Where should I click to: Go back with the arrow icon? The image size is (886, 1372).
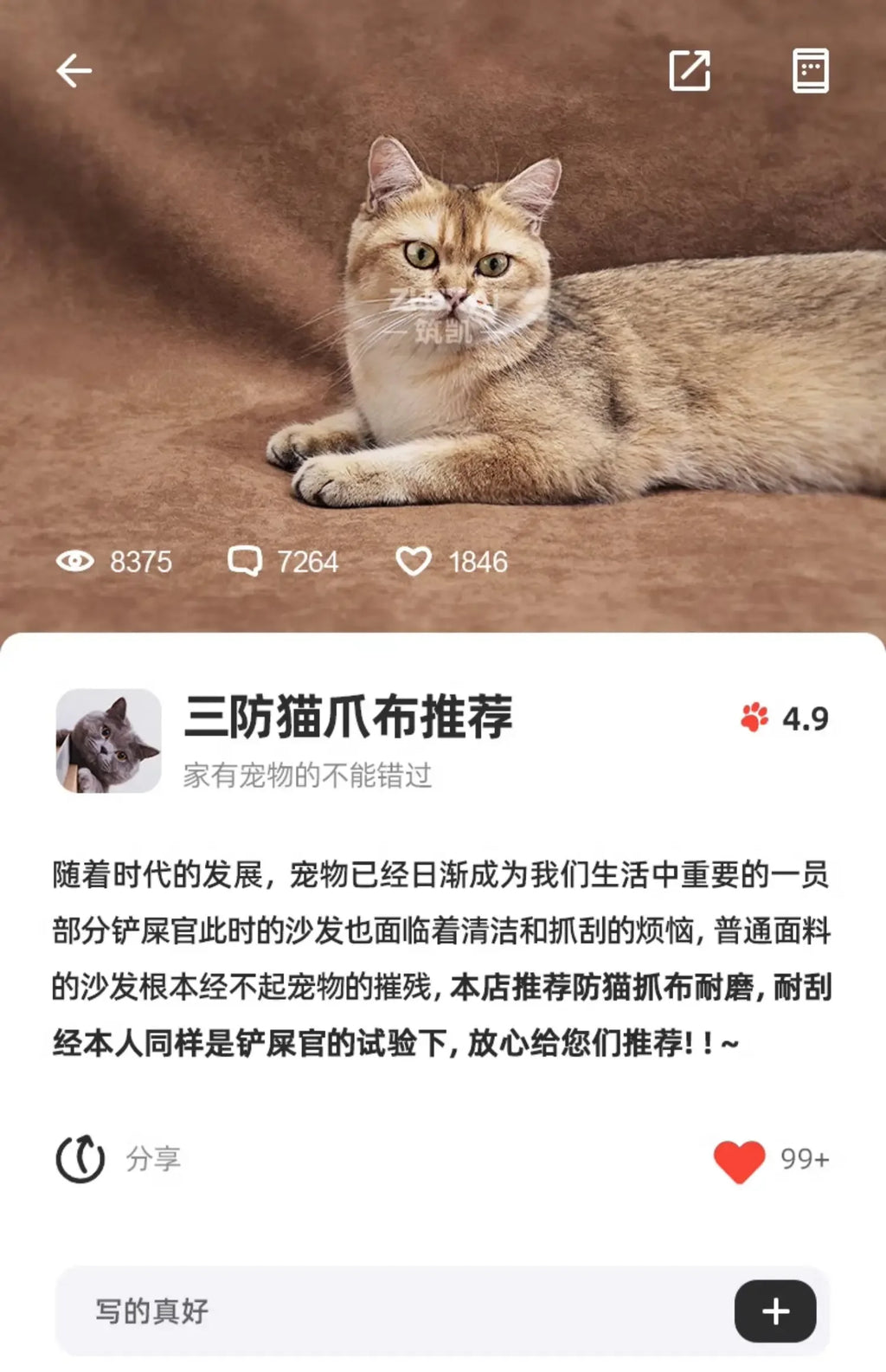coord(74,71)
